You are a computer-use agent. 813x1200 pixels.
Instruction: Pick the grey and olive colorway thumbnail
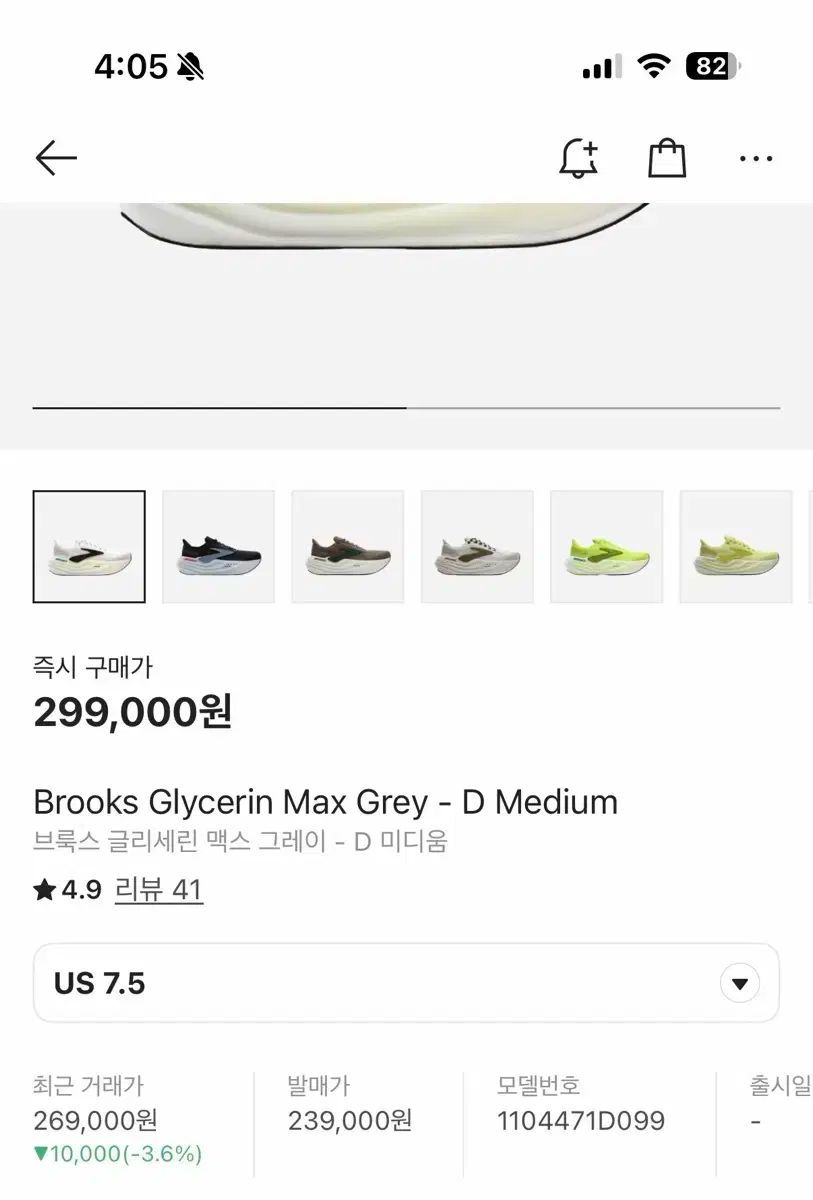477,547
